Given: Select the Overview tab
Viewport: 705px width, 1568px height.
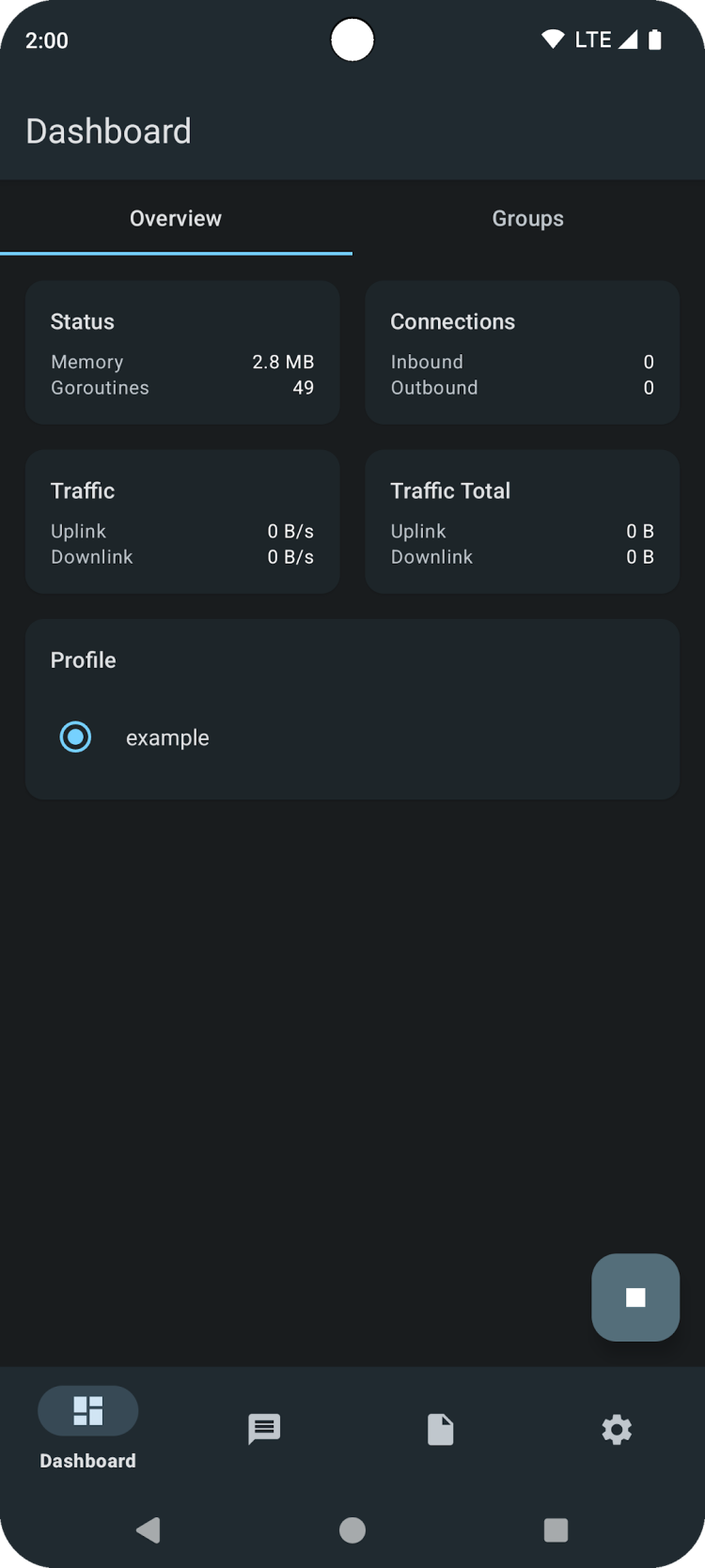Looking at the screenshot, I should click(176, 218).
